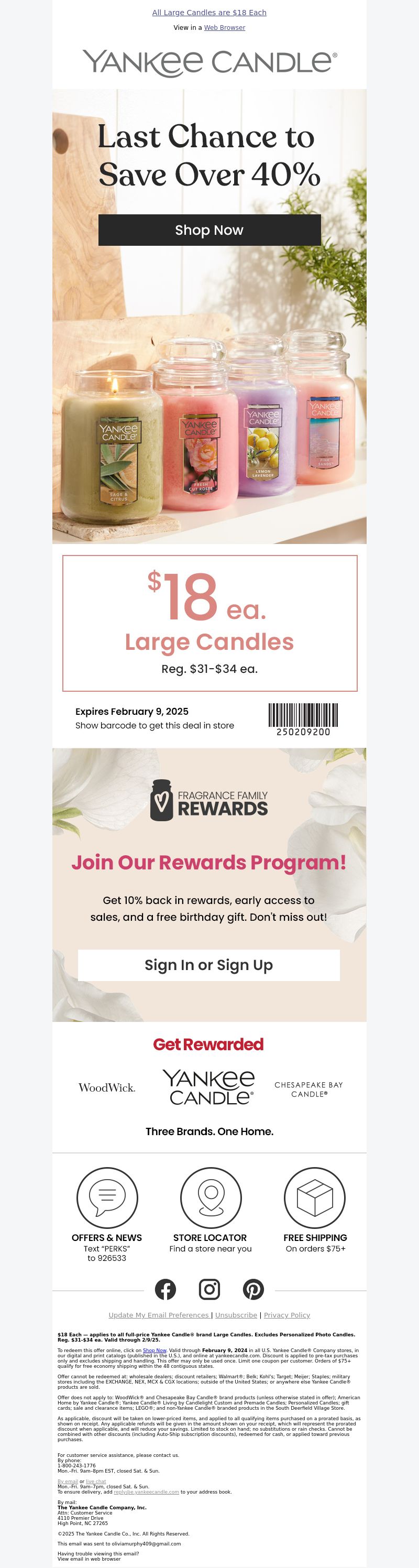The width and height of the screenshot is (419, 1568).
Task: Go to the Pinterest page
Action: [253, 1289]
